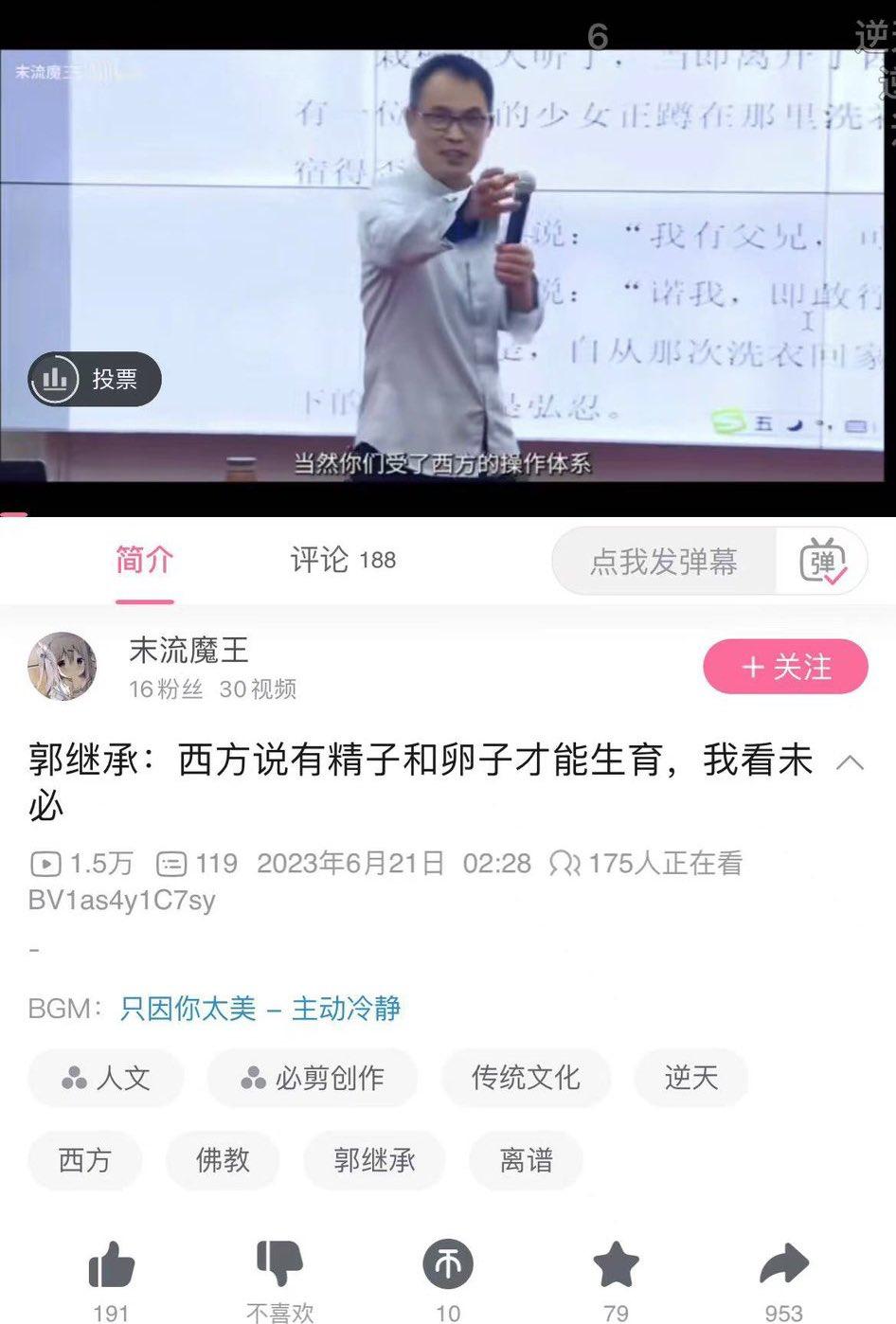Open the 传统文化 tag
Viewport: 896px width, 1324px height.
tap(526, 1078)
